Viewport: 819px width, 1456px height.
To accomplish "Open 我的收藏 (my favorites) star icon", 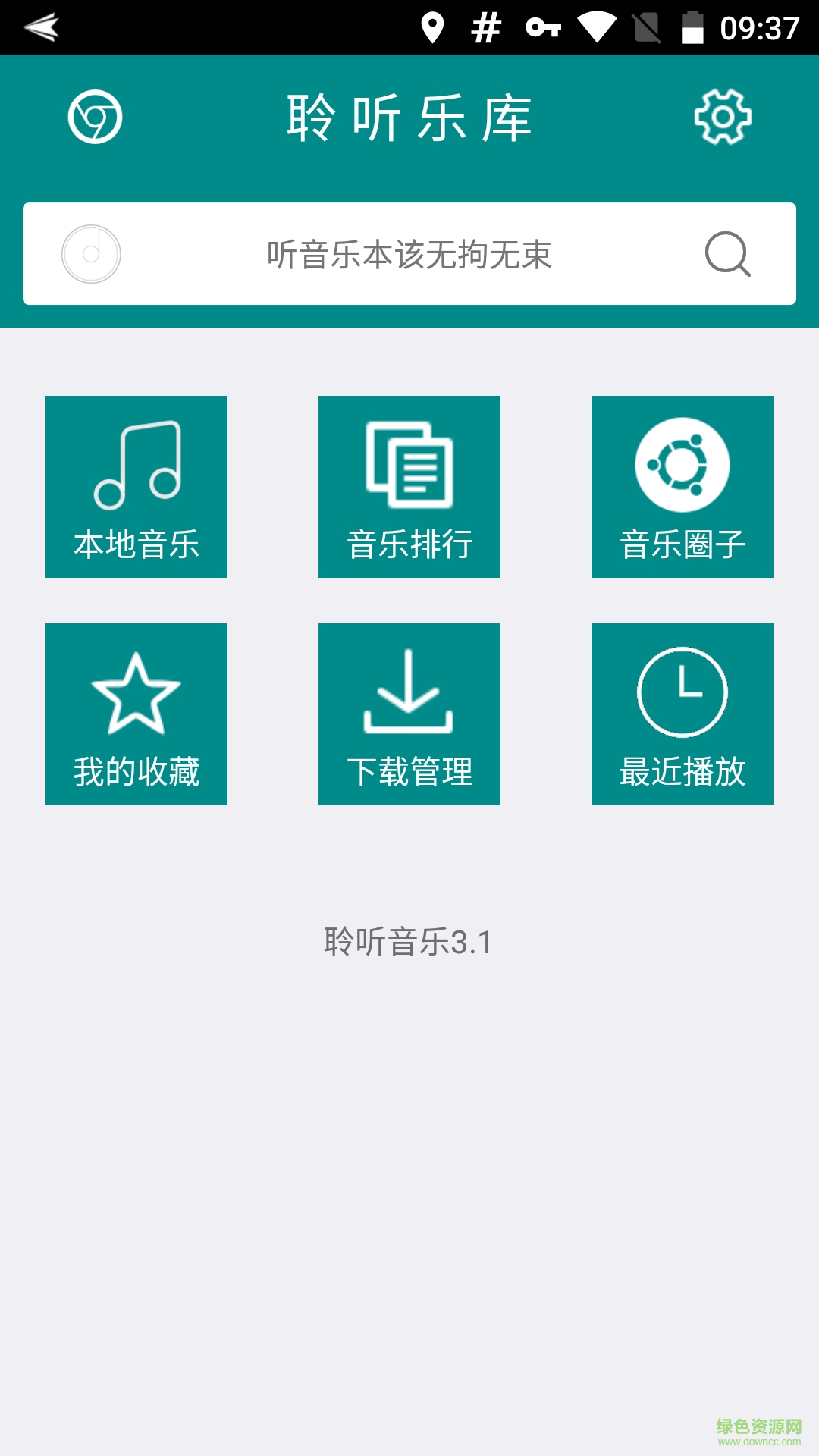I will (136, 715).
